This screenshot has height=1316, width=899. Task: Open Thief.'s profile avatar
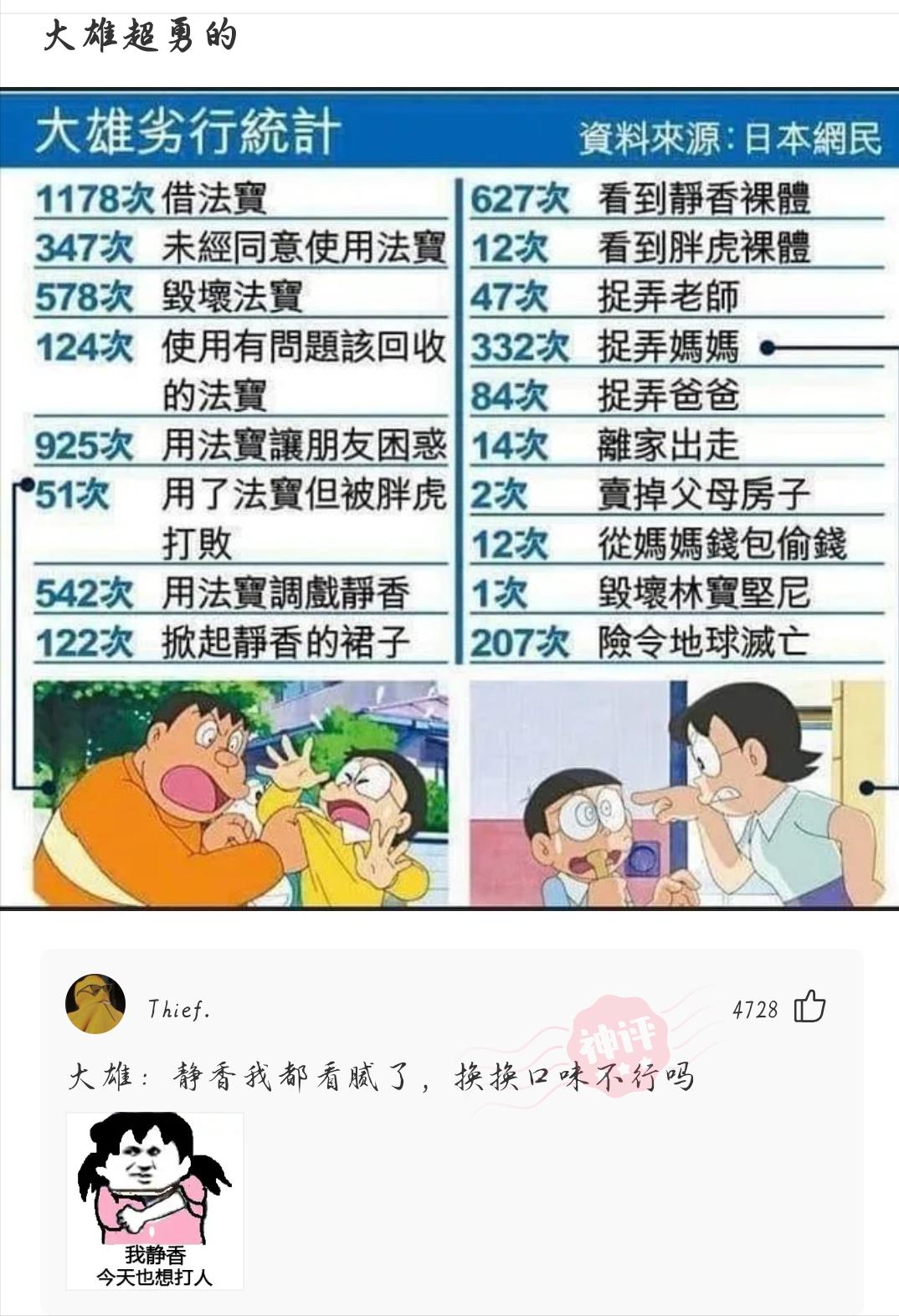click(x=95, y=1004)
